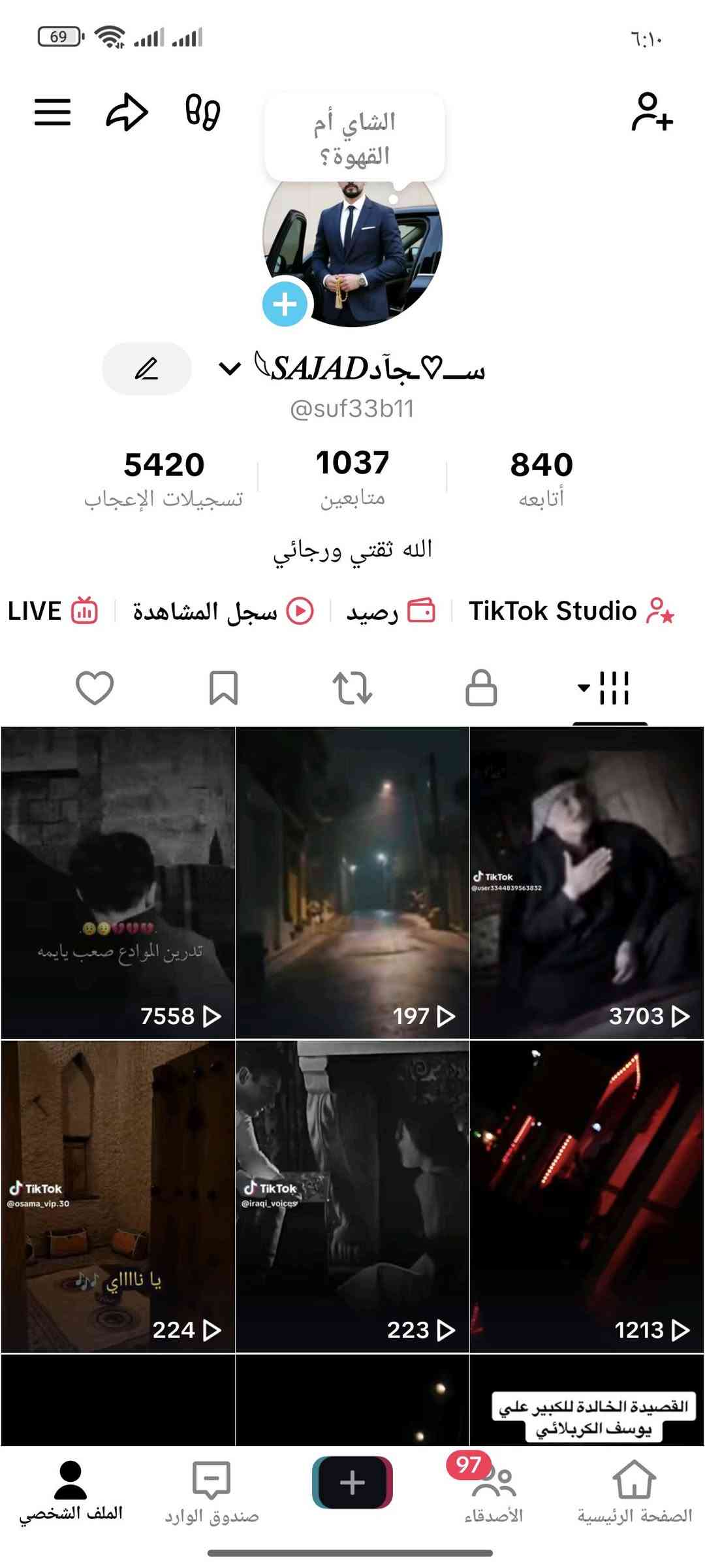Open profile views footprints icon

203,112
